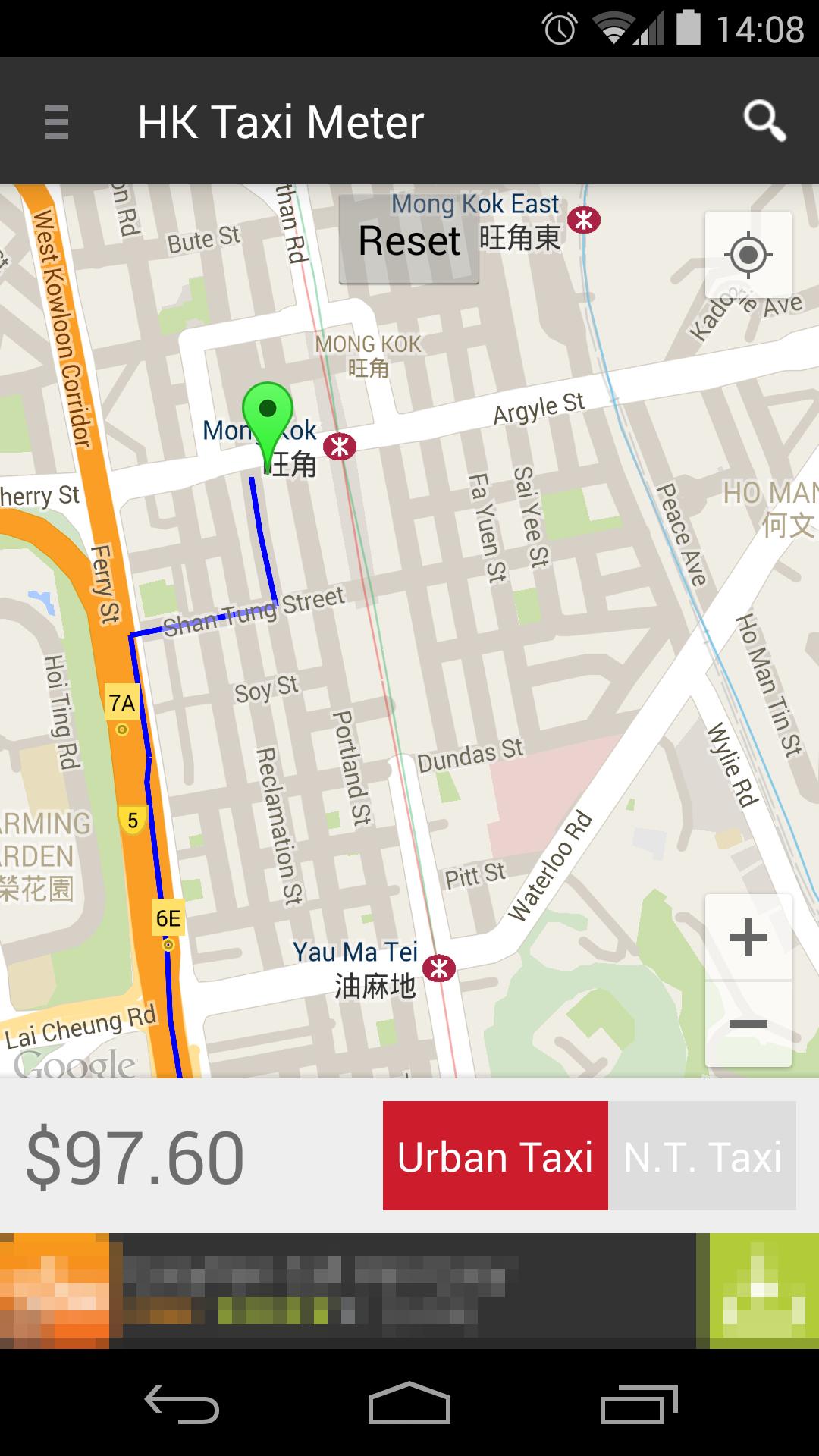The width and height of the screenshot is (819, 1456).
Task: Open the navigation drawer menu
Action: click(57, 121)
